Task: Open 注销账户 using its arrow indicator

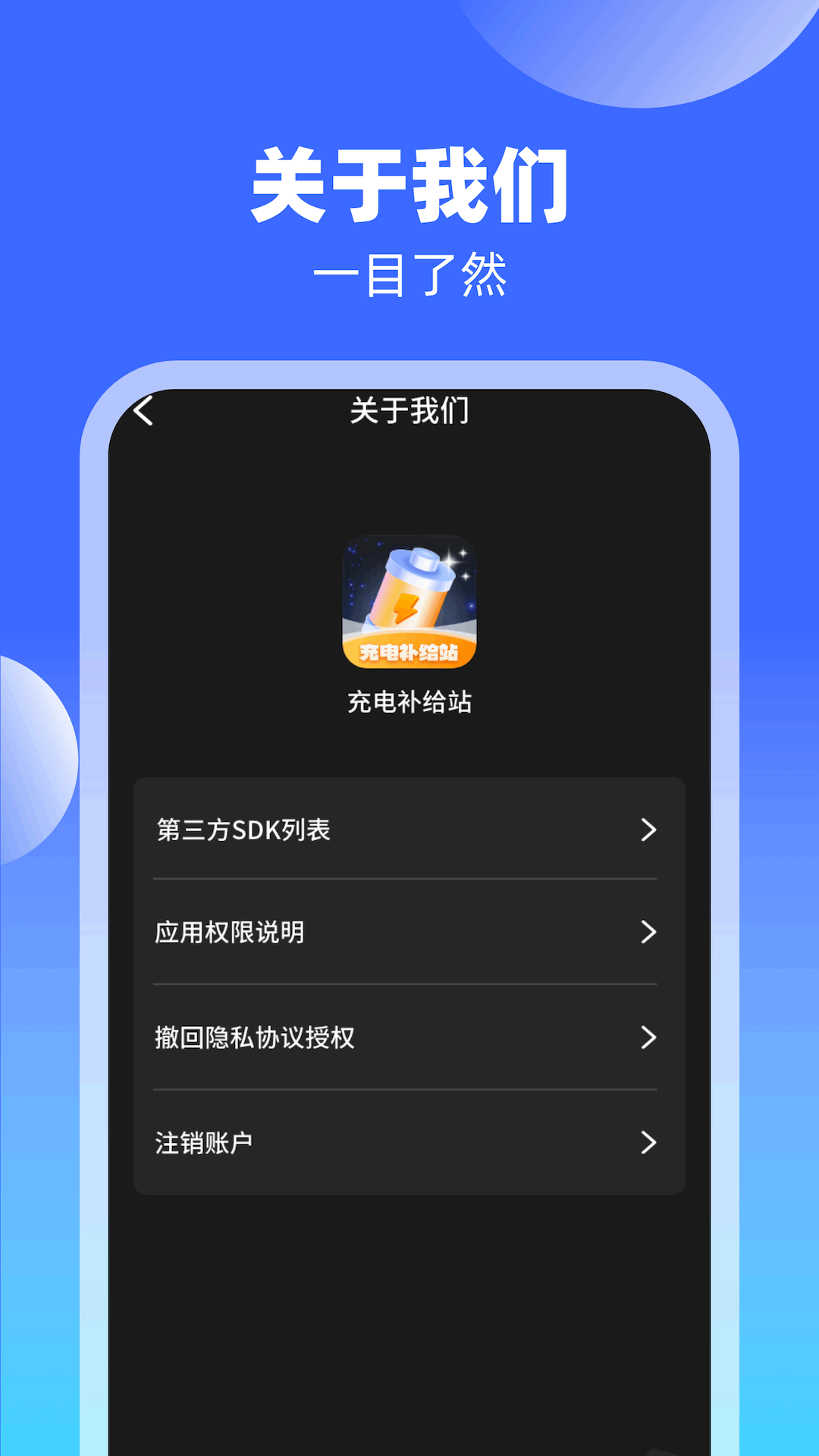Action: tap(648, 1141)
